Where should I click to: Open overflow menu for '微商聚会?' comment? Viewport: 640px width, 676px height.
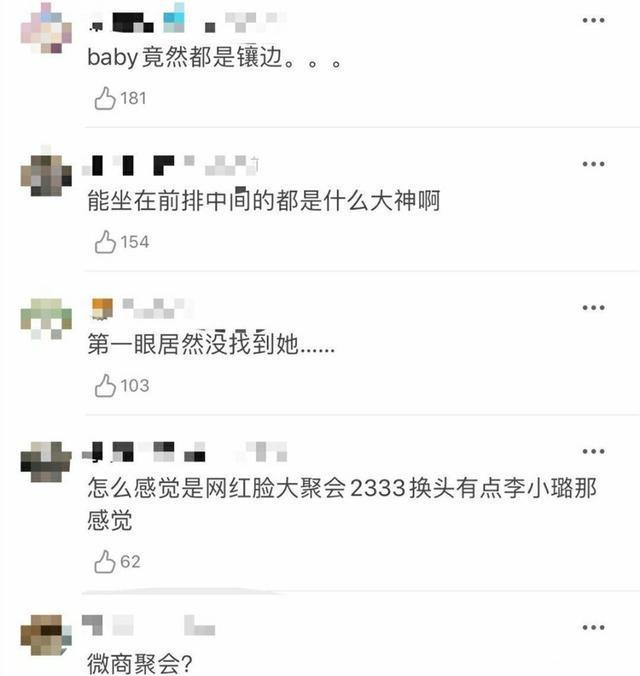pos(593,627)
